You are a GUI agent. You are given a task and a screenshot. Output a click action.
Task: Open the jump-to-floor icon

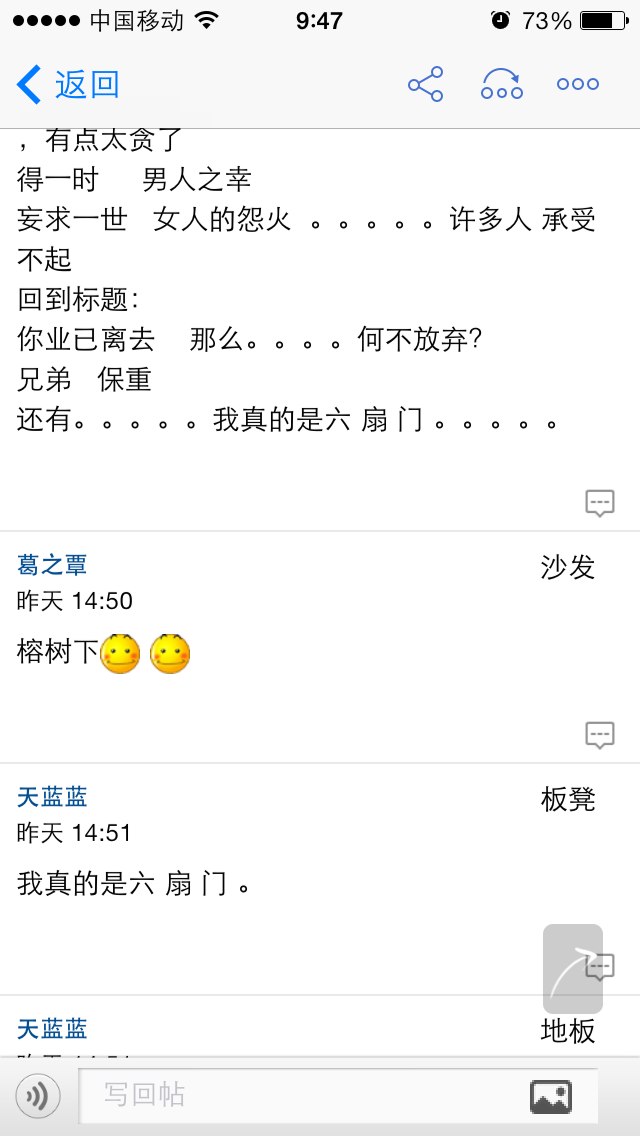(x=502, y=84)
